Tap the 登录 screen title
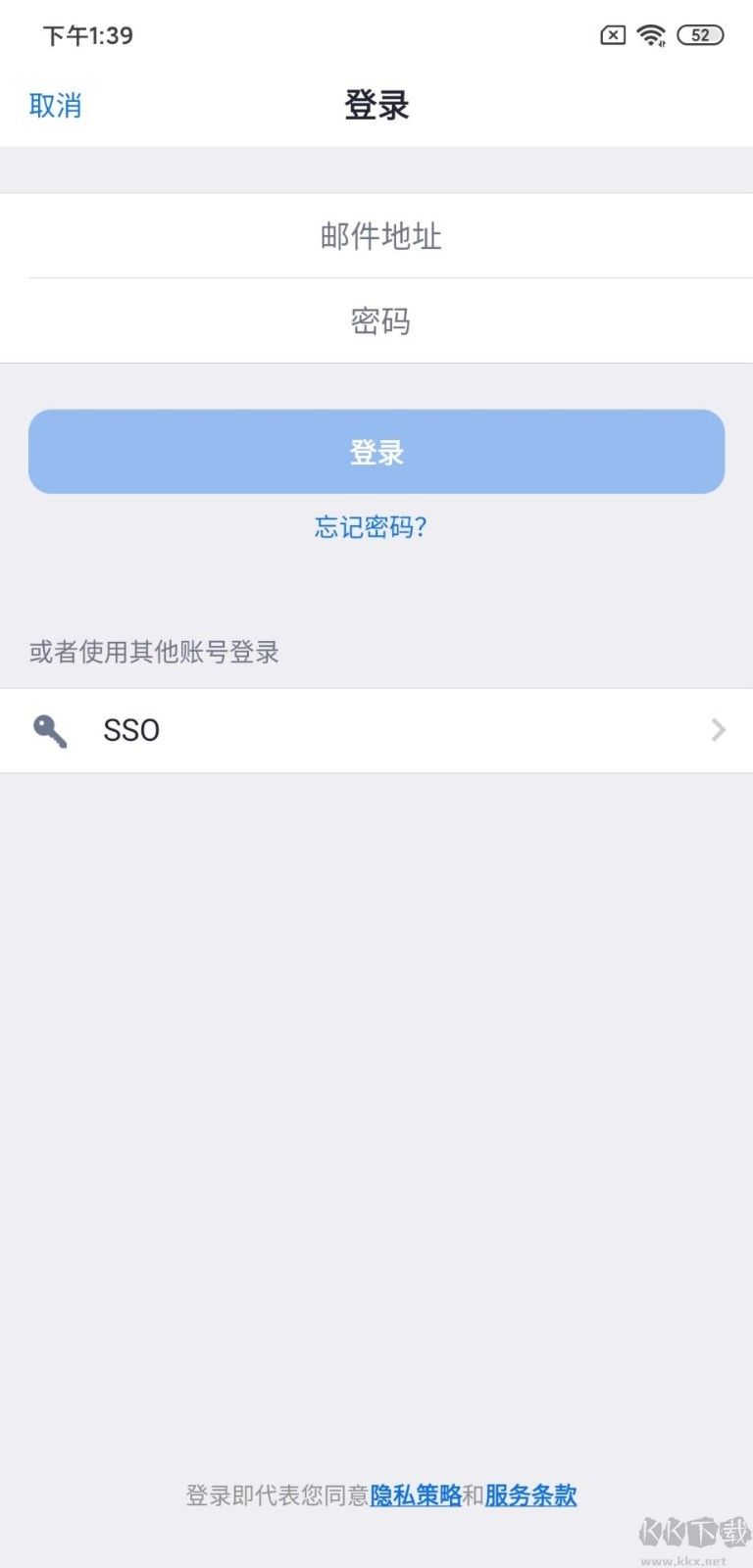Image resolution: width=753 pixels, height=1568 pixels. point(376,105)
